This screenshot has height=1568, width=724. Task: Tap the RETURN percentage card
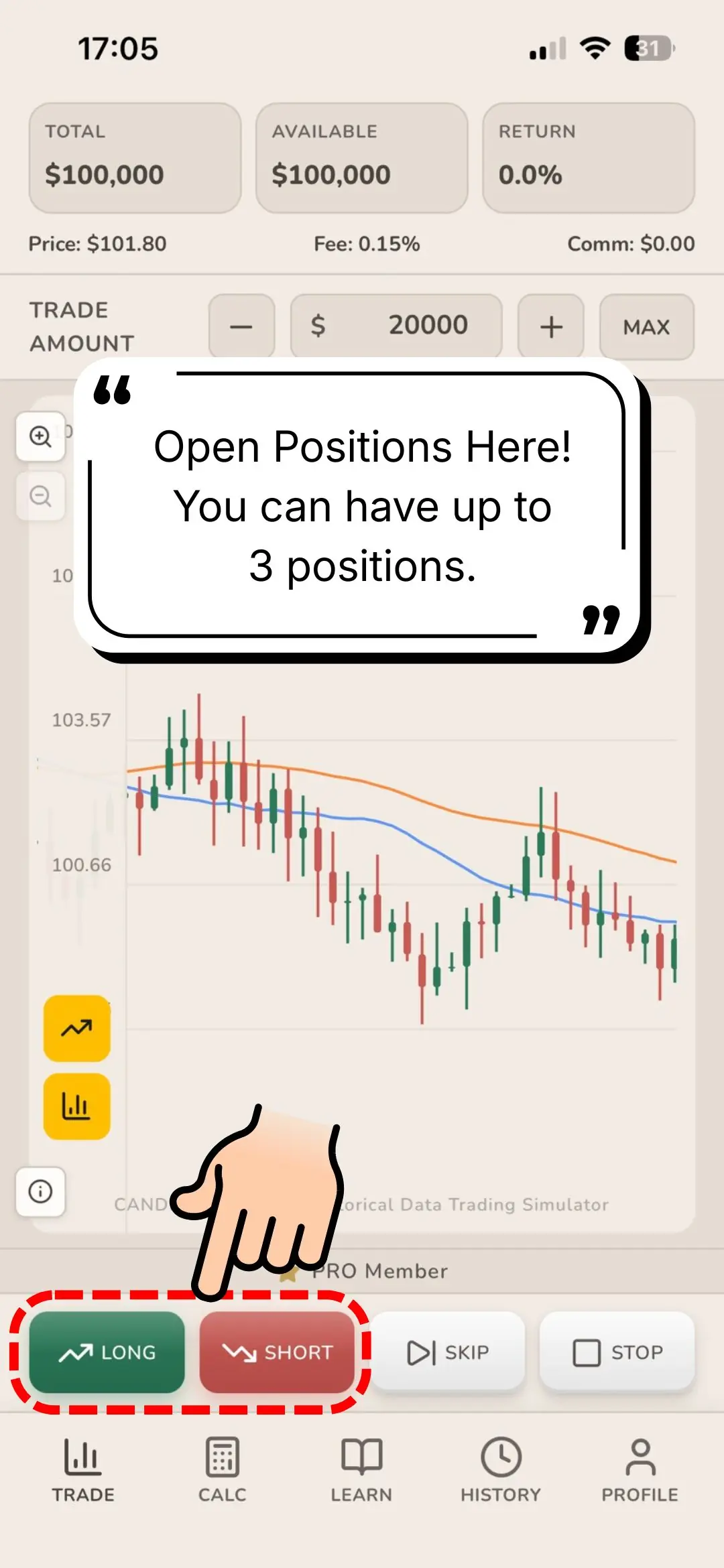click(587, 159)
